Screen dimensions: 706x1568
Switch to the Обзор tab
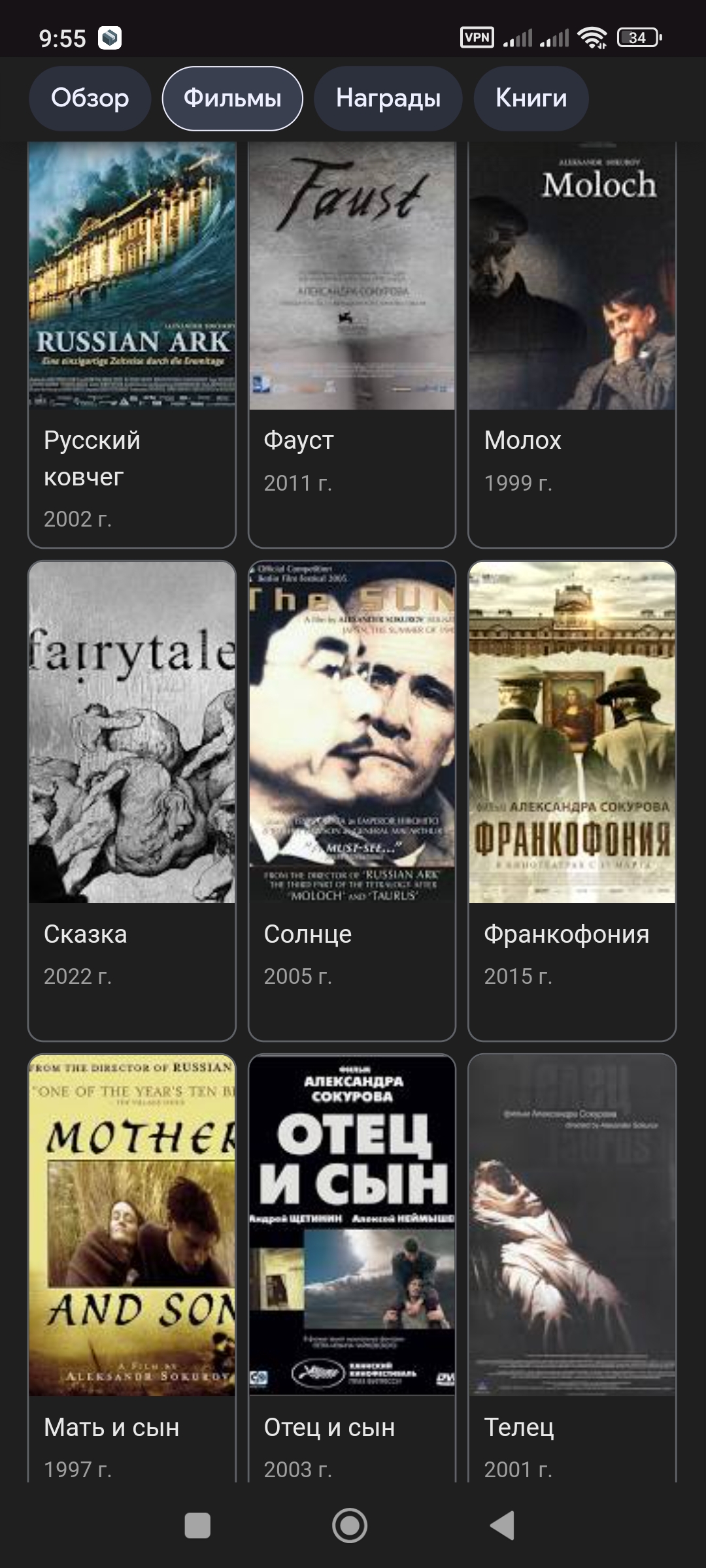[90, 99]
